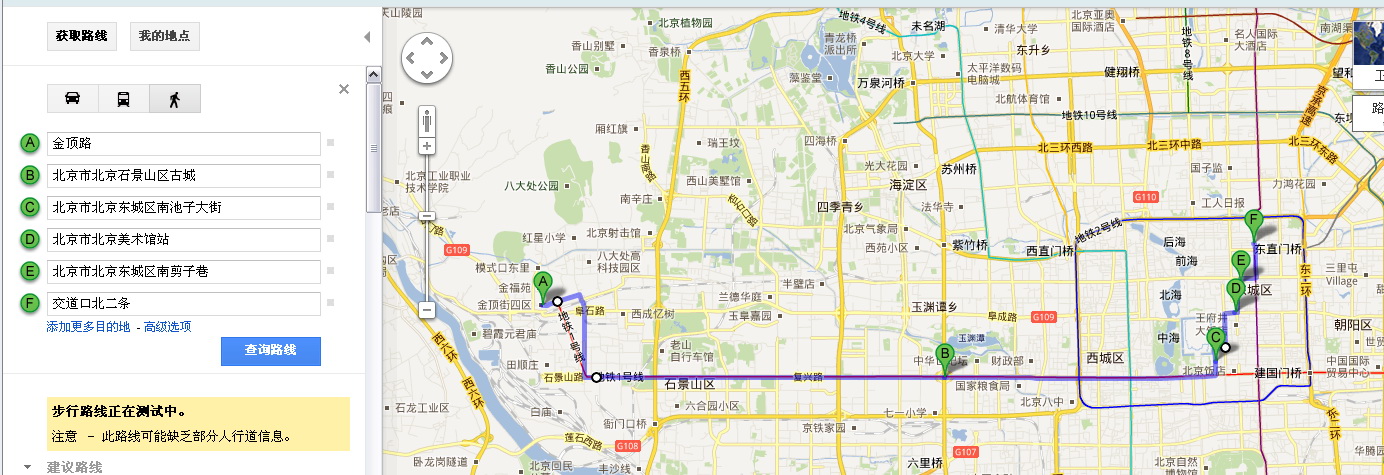Screen dimensions: 1384x475
Task: Collapse the side panel arrow
Action: pyautogui.click(x=366, y=37)
